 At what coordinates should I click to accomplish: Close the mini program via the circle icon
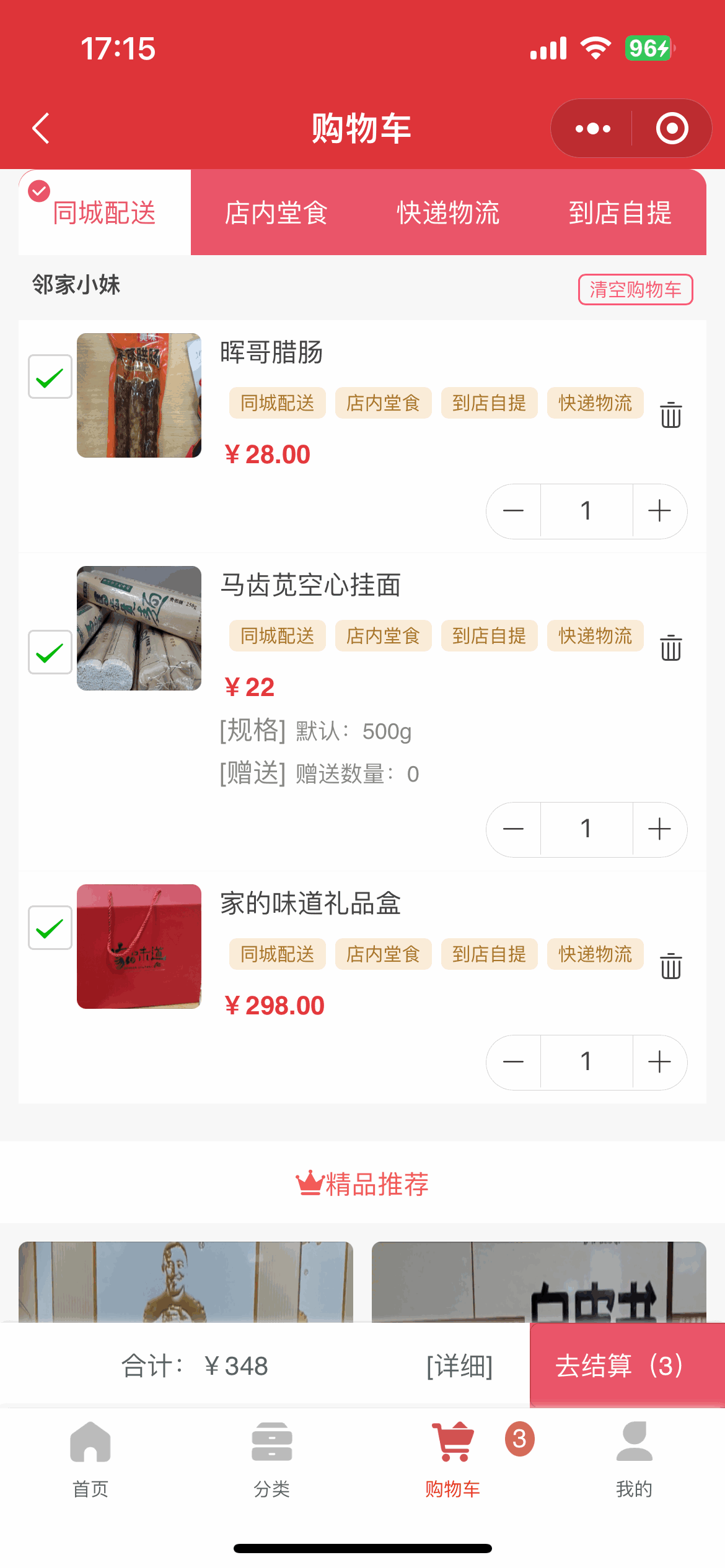tap(672, 128)
